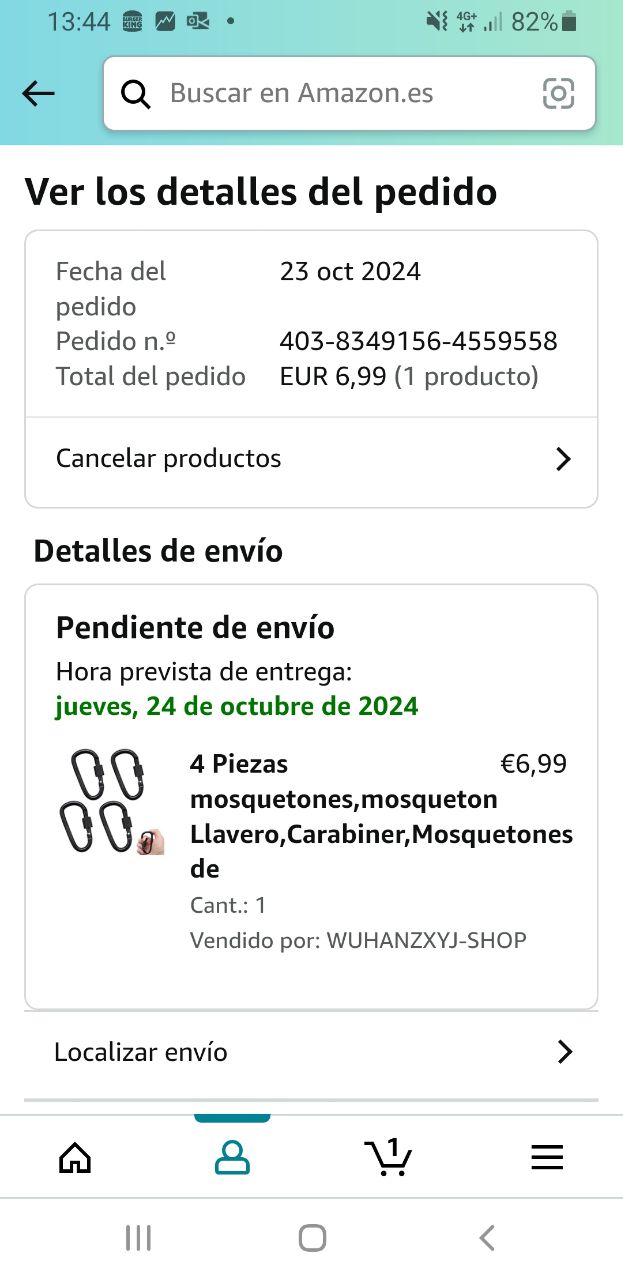Screen dimensions: 623x1280
Task: Open the shopping cart tab
Action: [x=388, y=1157]
